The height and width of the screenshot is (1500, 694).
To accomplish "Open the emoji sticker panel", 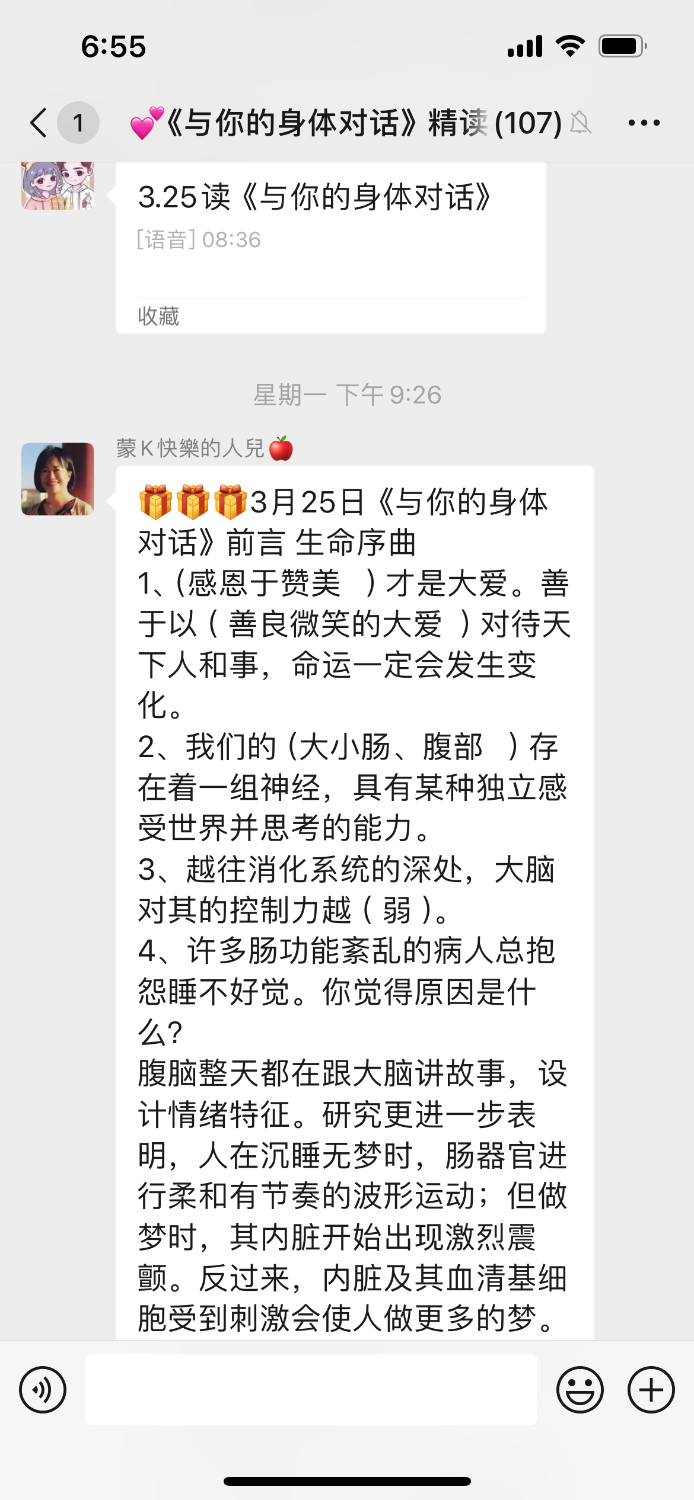I will click(x=580, y=1390).
